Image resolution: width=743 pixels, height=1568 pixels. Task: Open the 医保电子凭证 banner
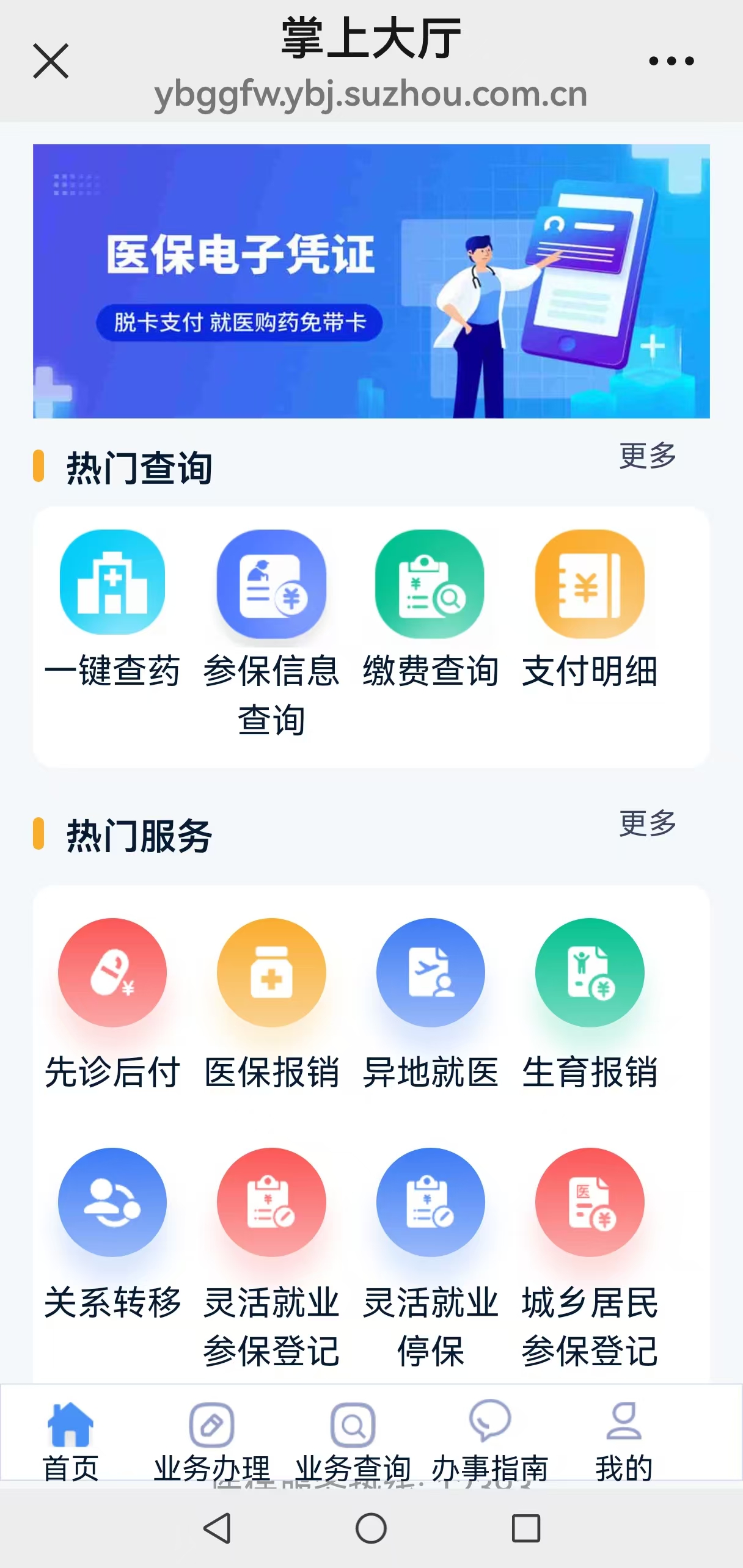371,281
